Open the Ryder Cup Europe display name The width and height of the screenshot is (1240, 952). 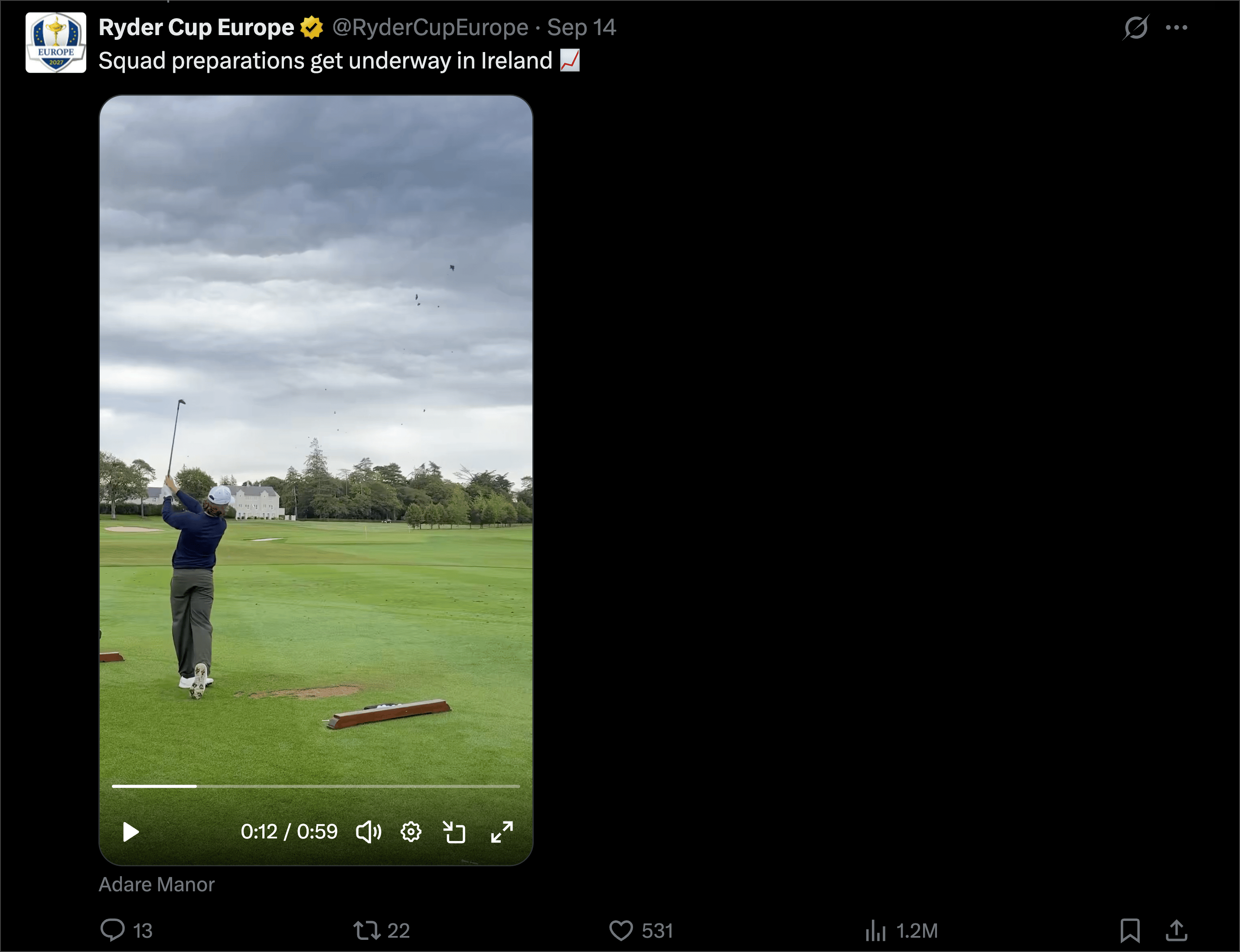[x=196, y=27]
